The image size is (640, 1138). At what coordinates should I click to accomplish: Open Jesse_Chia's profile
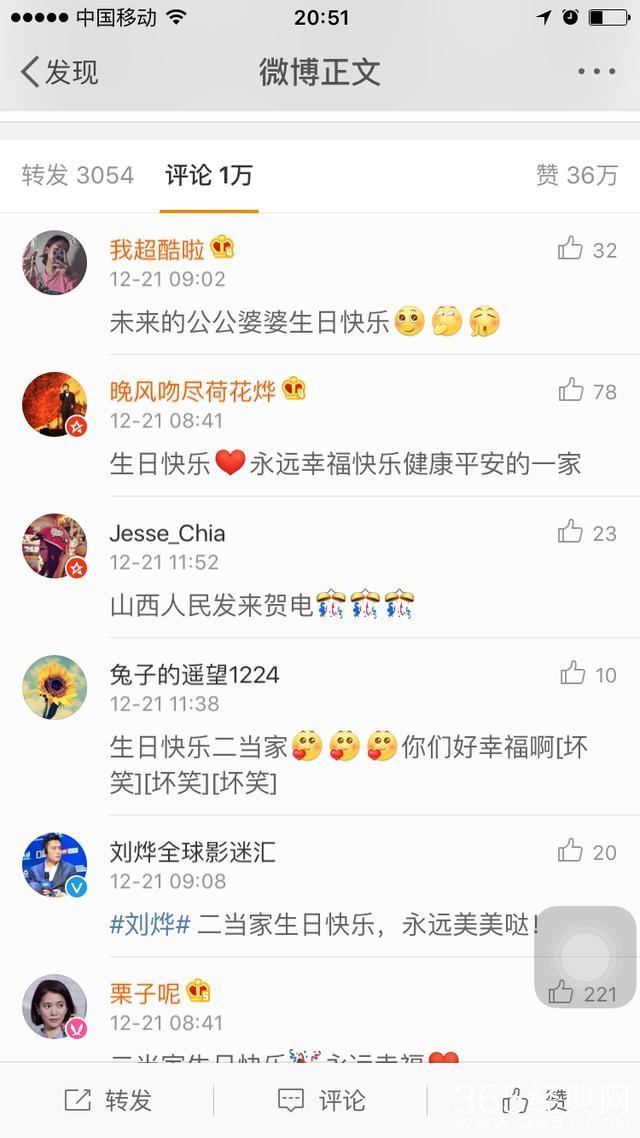point(54,545)
